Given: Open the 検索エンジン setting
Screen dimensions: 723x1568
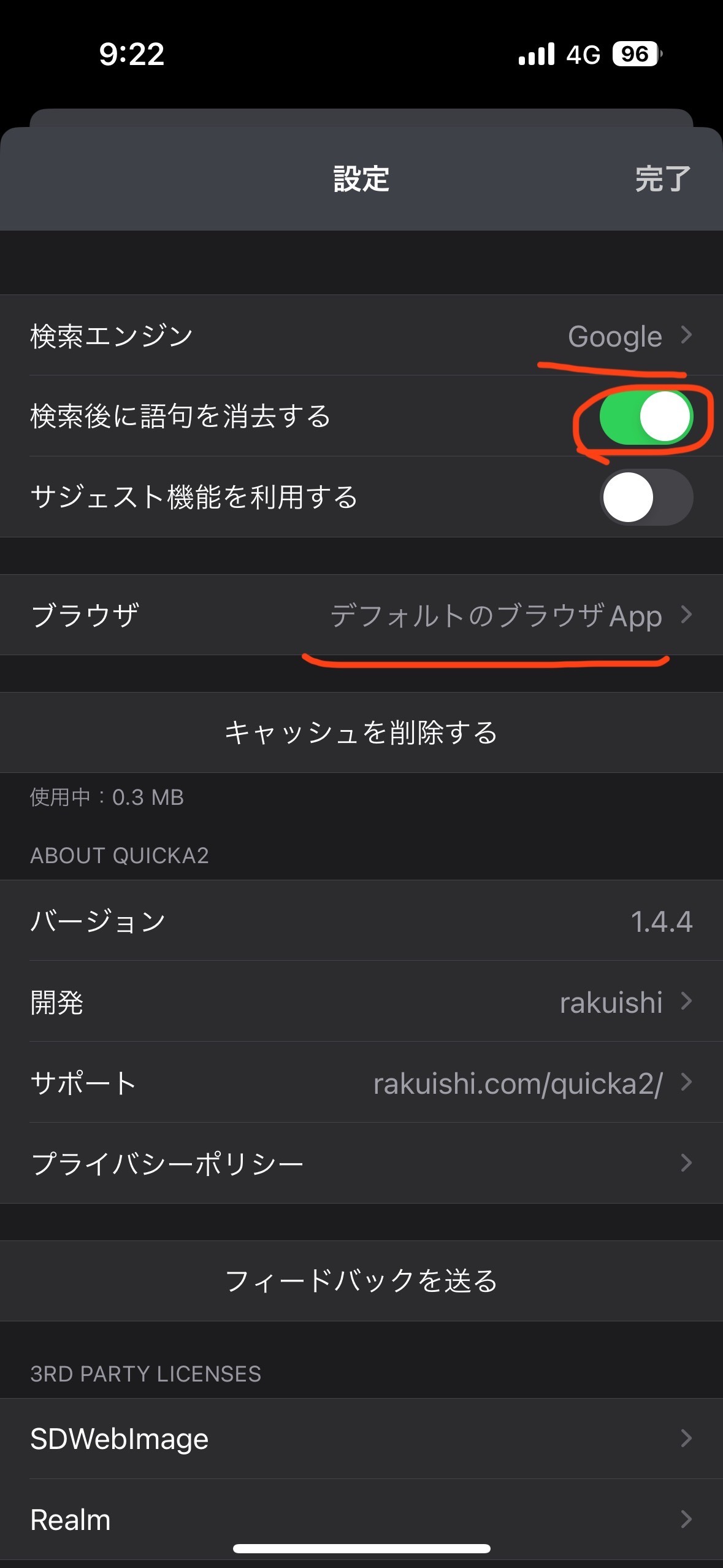Looking at the screenshot, I should tap(361, 335).
